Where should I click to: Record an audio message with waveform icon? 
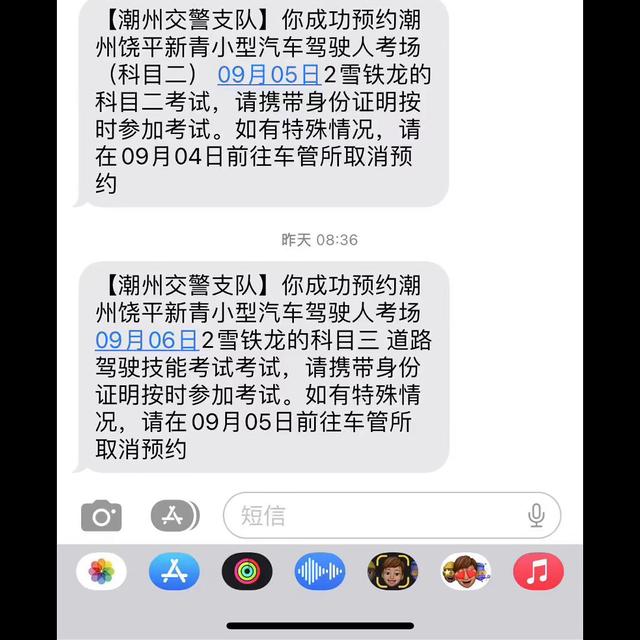pos(320,571)
